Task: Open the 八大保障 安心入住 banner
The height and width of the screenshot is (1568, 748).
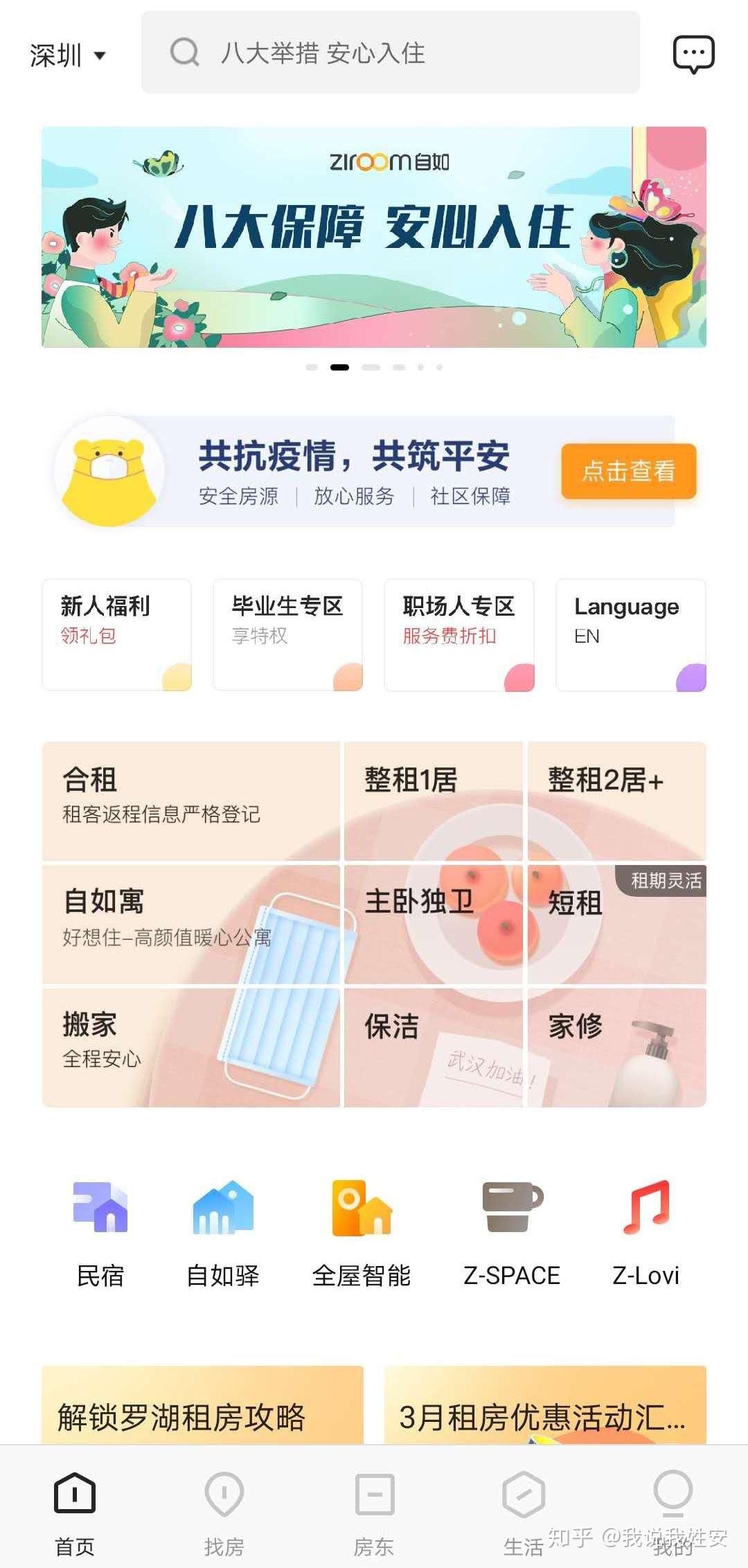Action: point(374,237)
